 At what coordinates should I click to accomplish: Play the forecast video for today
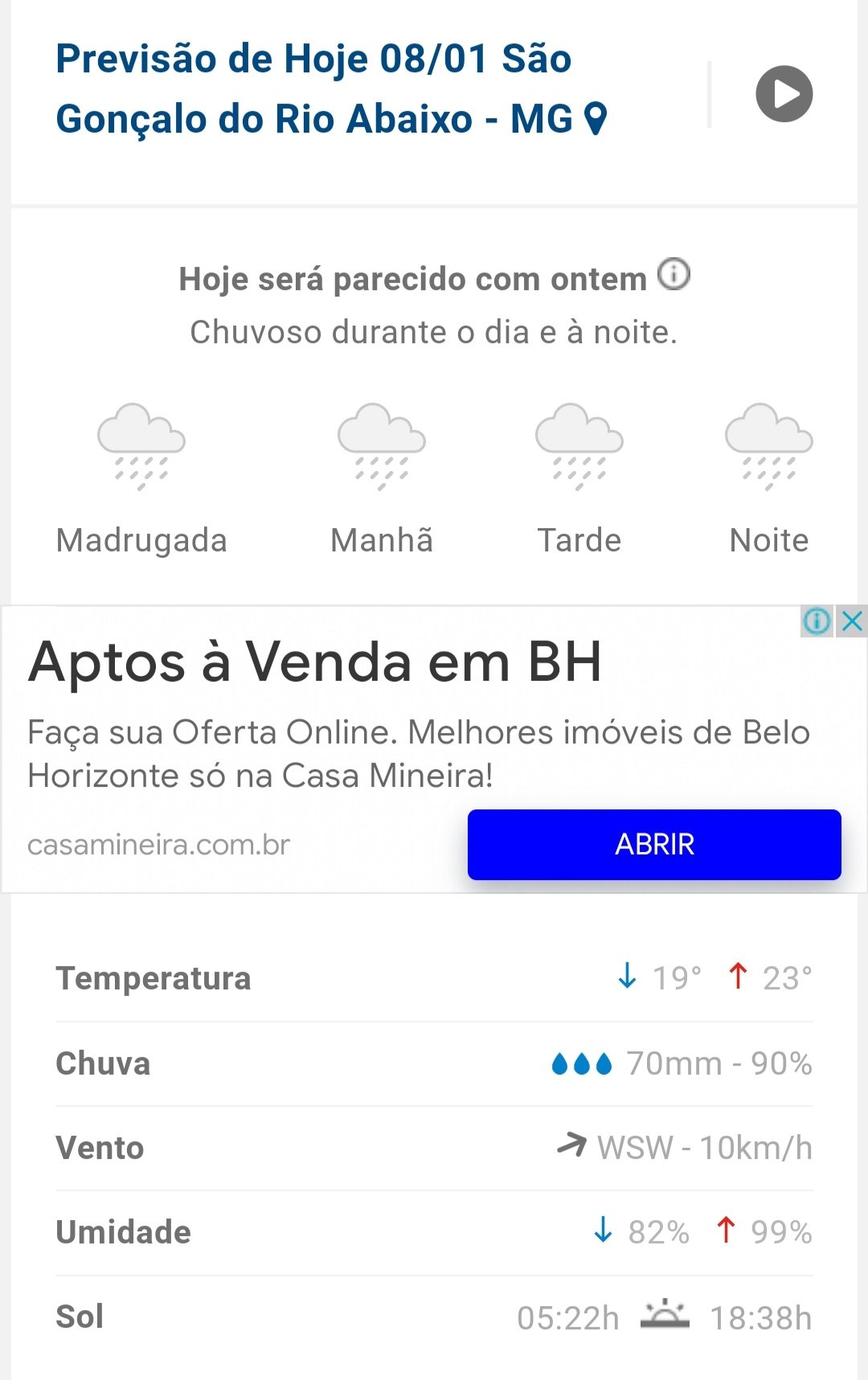tap(784, 94)
